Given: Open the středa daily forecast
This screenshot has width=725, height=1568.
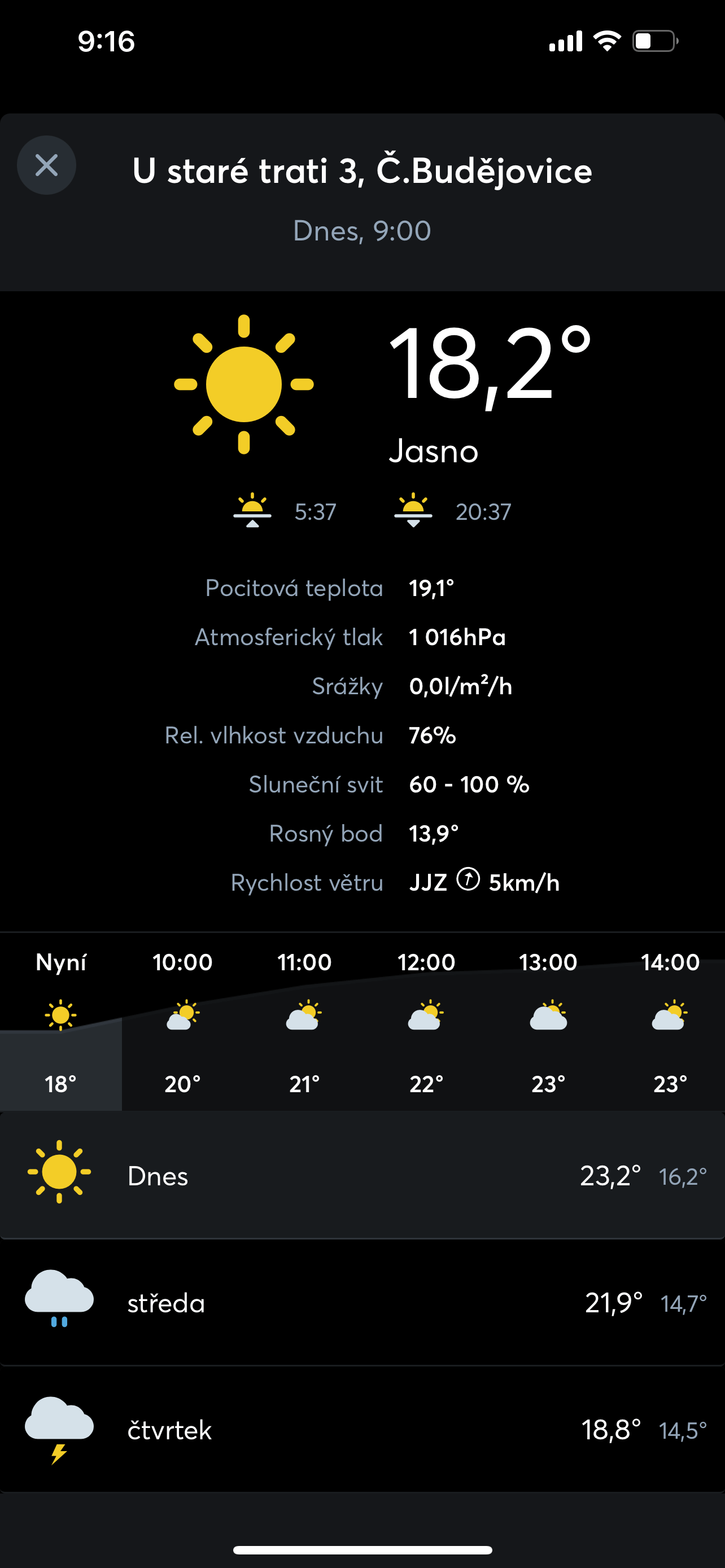Looking at the screenshot, I should 362,1303.
